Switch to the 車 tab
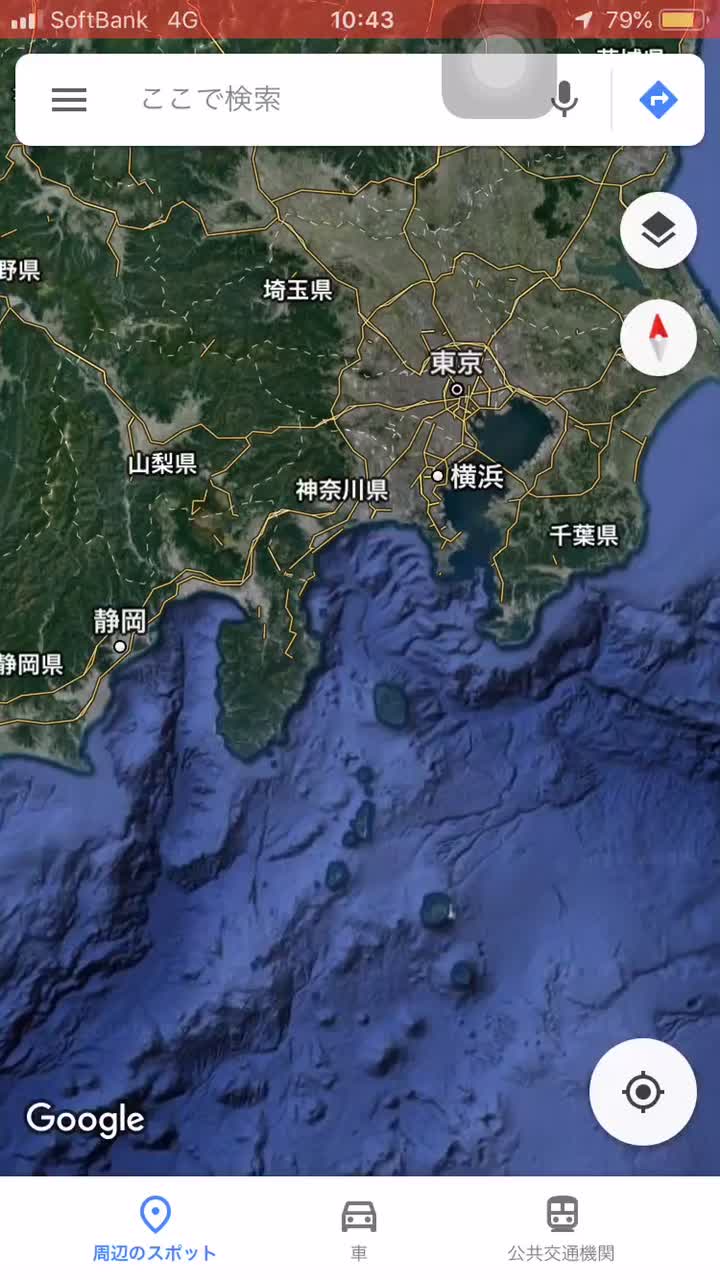The height and width of the screenshot is (1280, 720). [x=359, y=1229]
